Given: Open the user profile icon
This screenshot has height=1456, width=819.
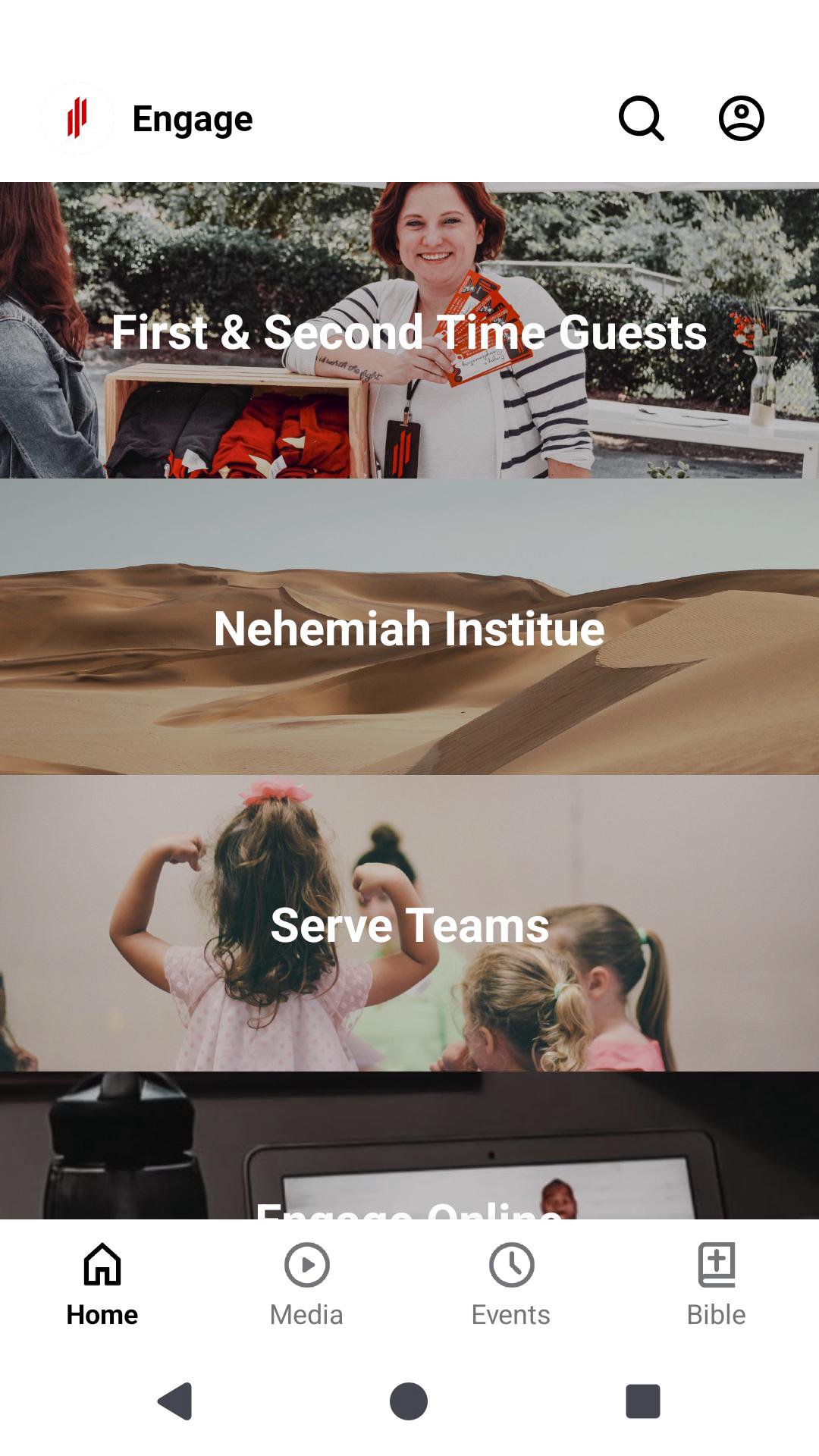Looking at the screenshot, I should click(741, 118).
